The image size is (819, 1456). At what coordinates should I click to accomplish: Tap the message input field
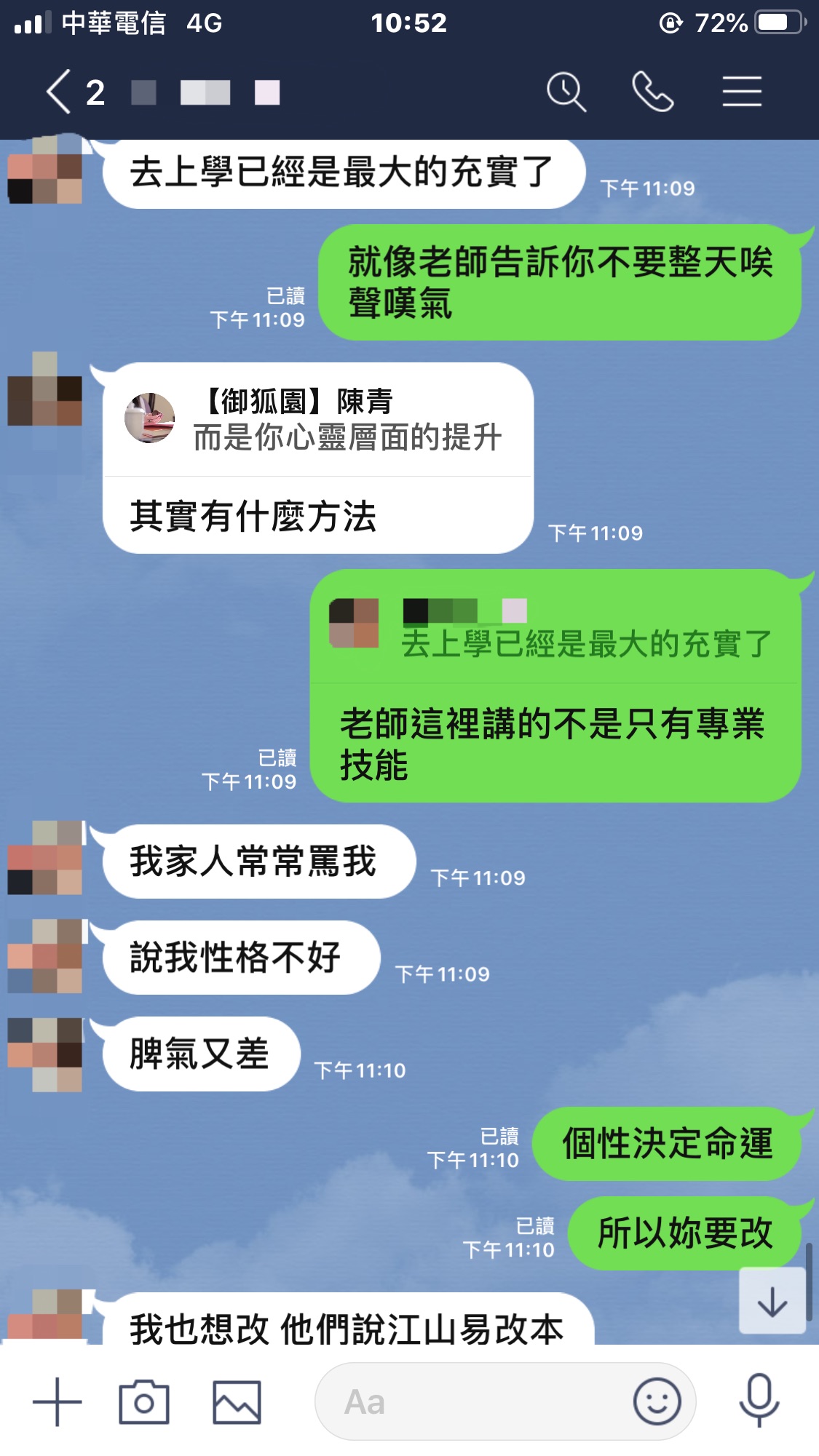[473, 1401]
